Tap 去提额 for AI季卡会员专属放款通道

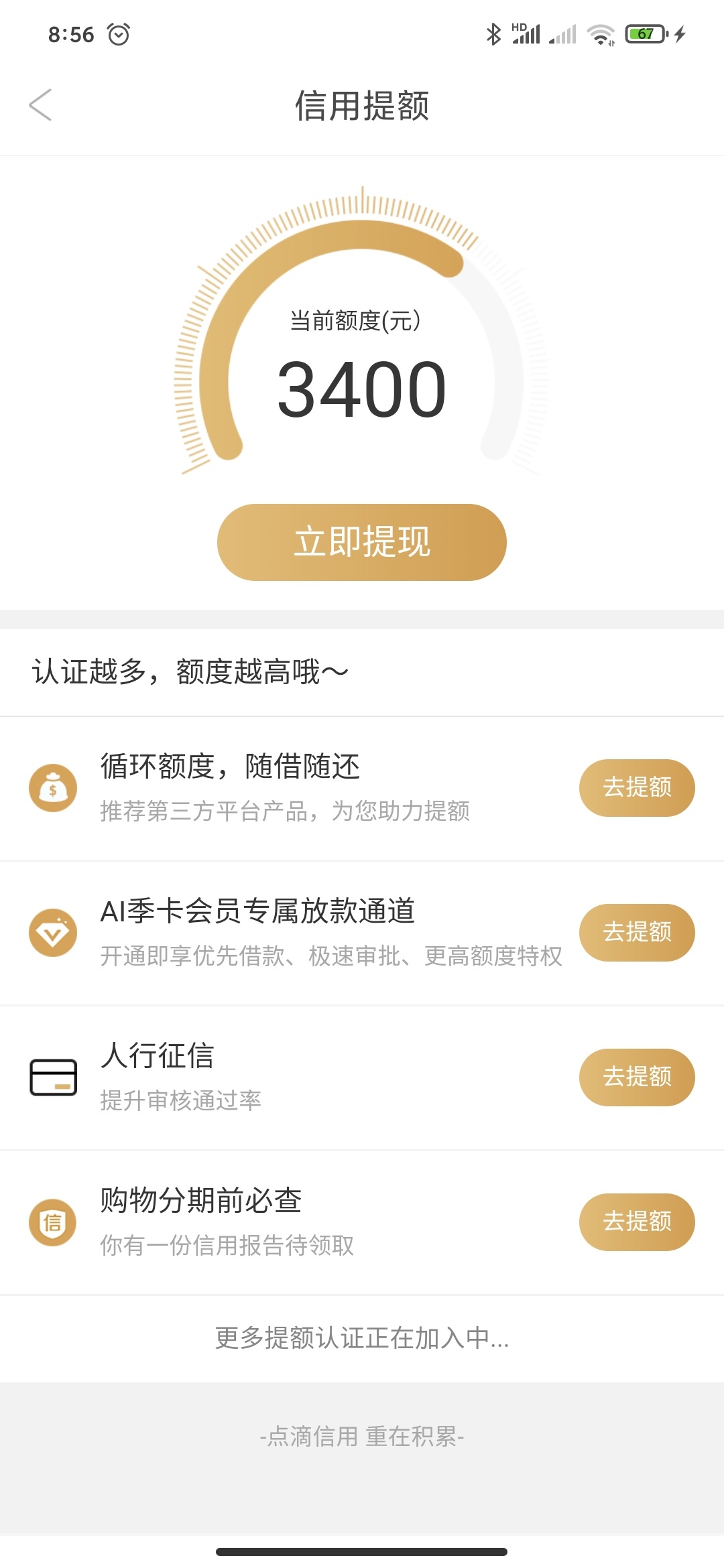(637, 932)
